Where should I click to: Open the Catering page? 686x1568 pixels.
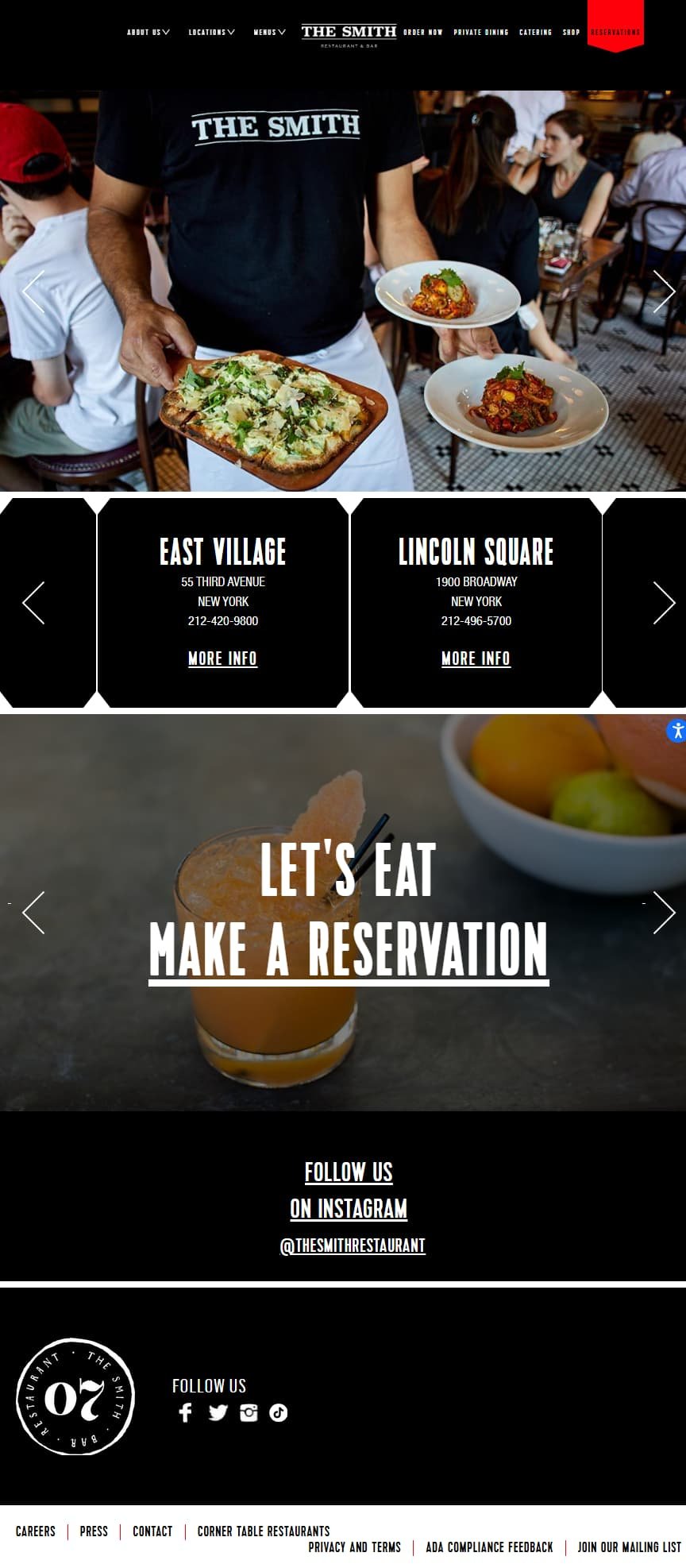(535, 33)
